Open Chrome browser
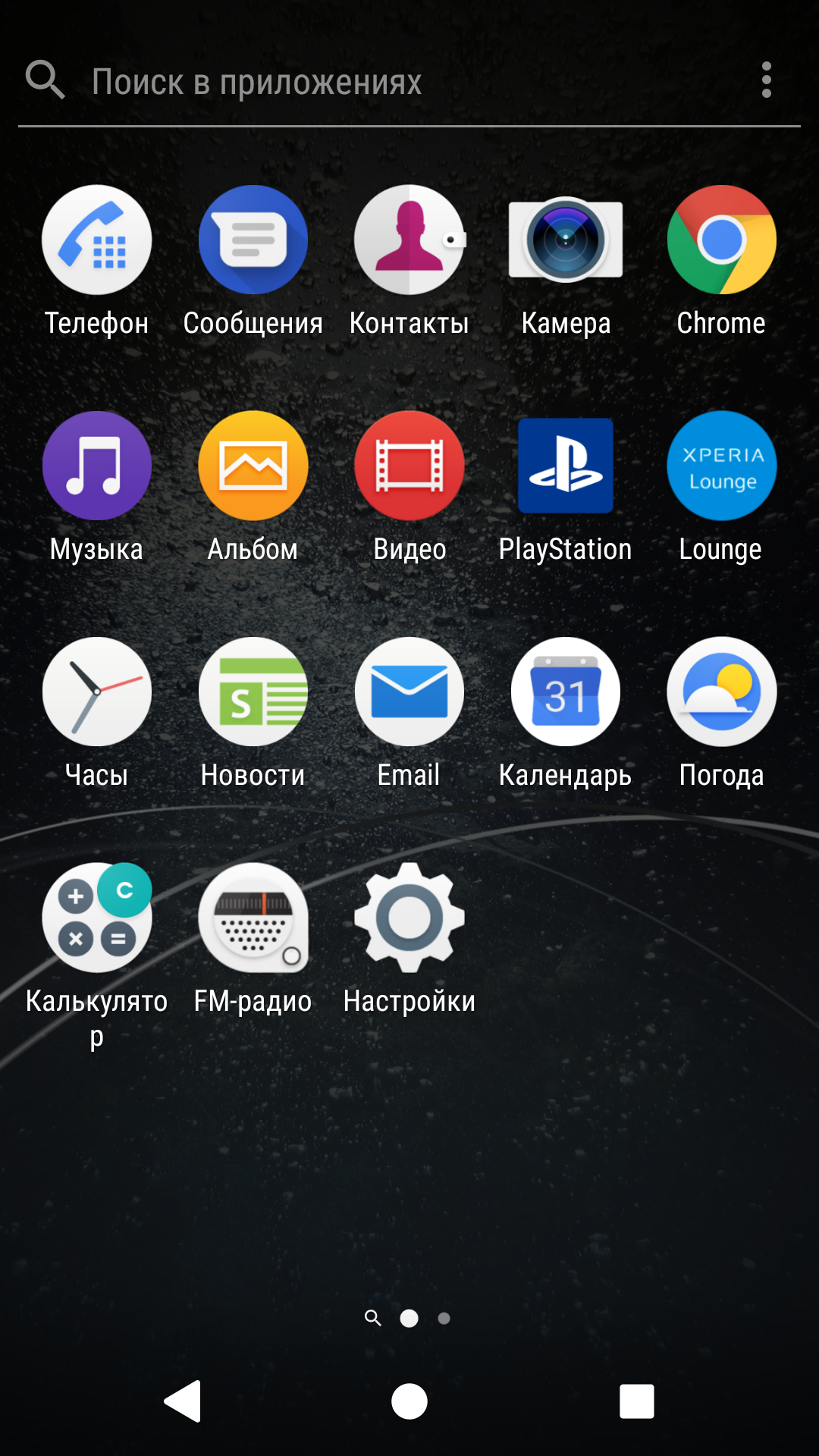Image resolution: width=819 pixels, height=1456 pixels. [x=721, y=240]
